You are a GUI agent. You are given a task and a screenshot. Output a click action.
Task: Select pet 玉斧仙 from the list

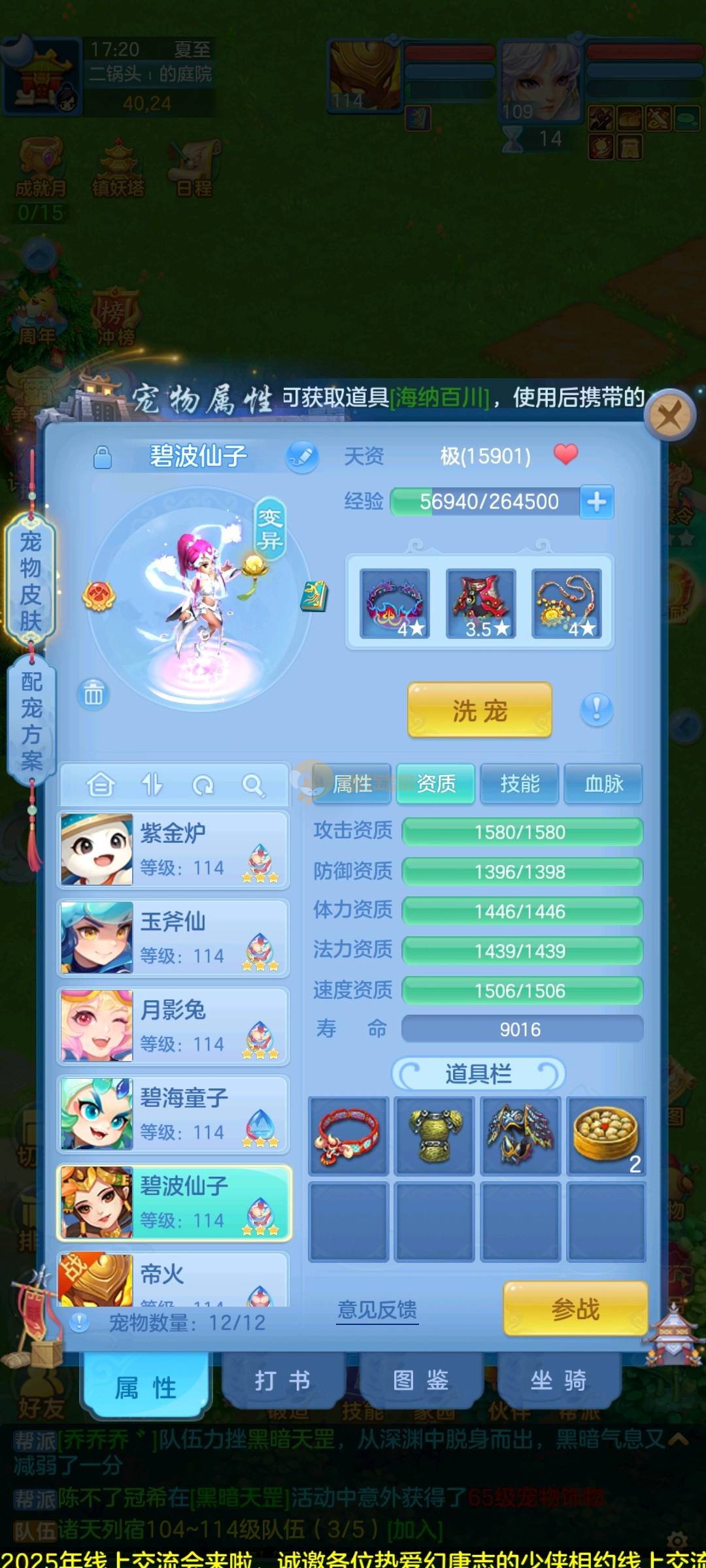pos(173,938)
